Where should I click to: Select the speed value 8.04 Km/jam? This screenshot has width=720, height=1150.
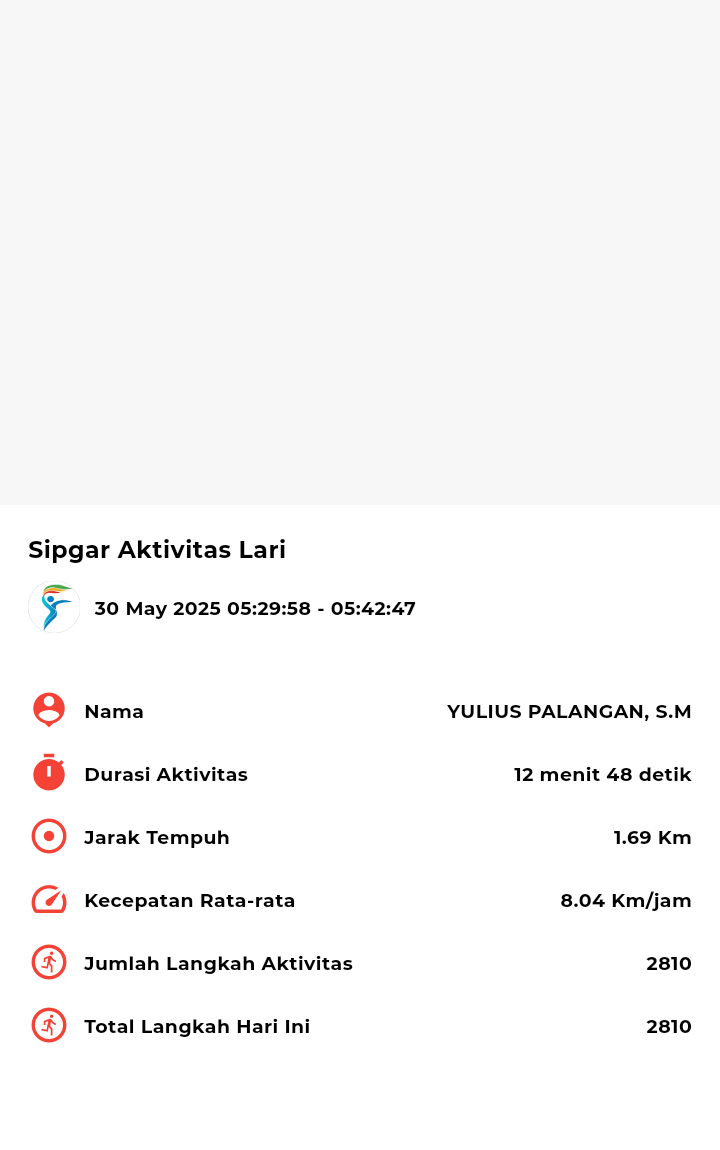[625, 900]
